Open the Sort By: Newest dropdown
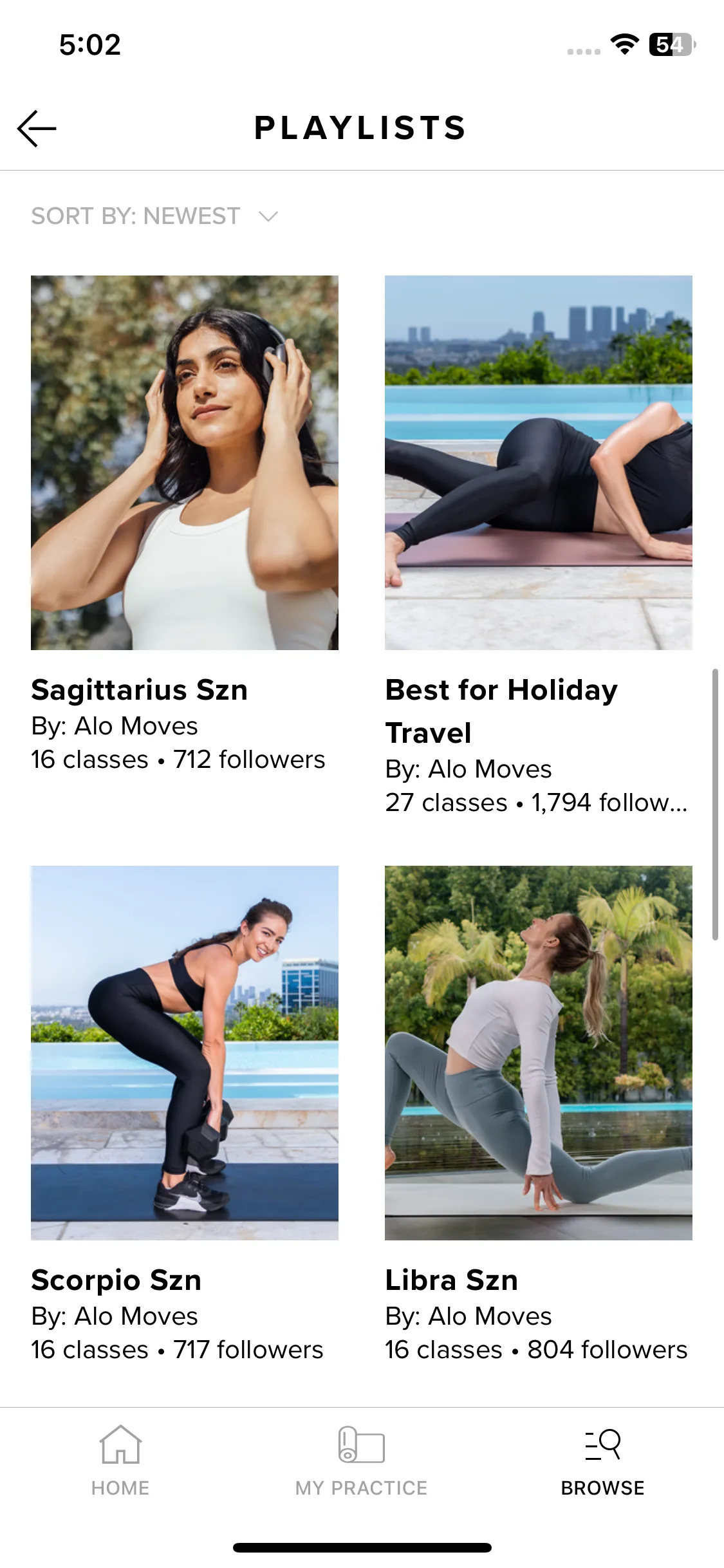 point(154,216)
